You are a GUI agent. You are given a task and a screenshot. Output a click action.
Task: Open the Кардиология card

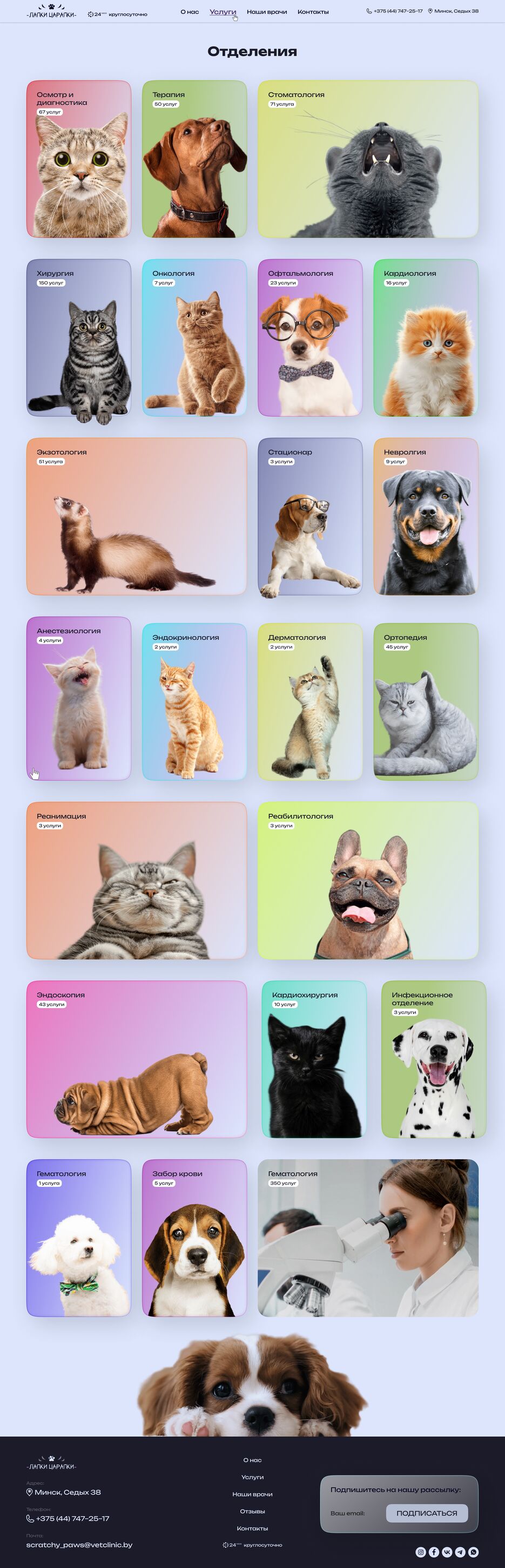pyautogui.click(x=426, y=338)
